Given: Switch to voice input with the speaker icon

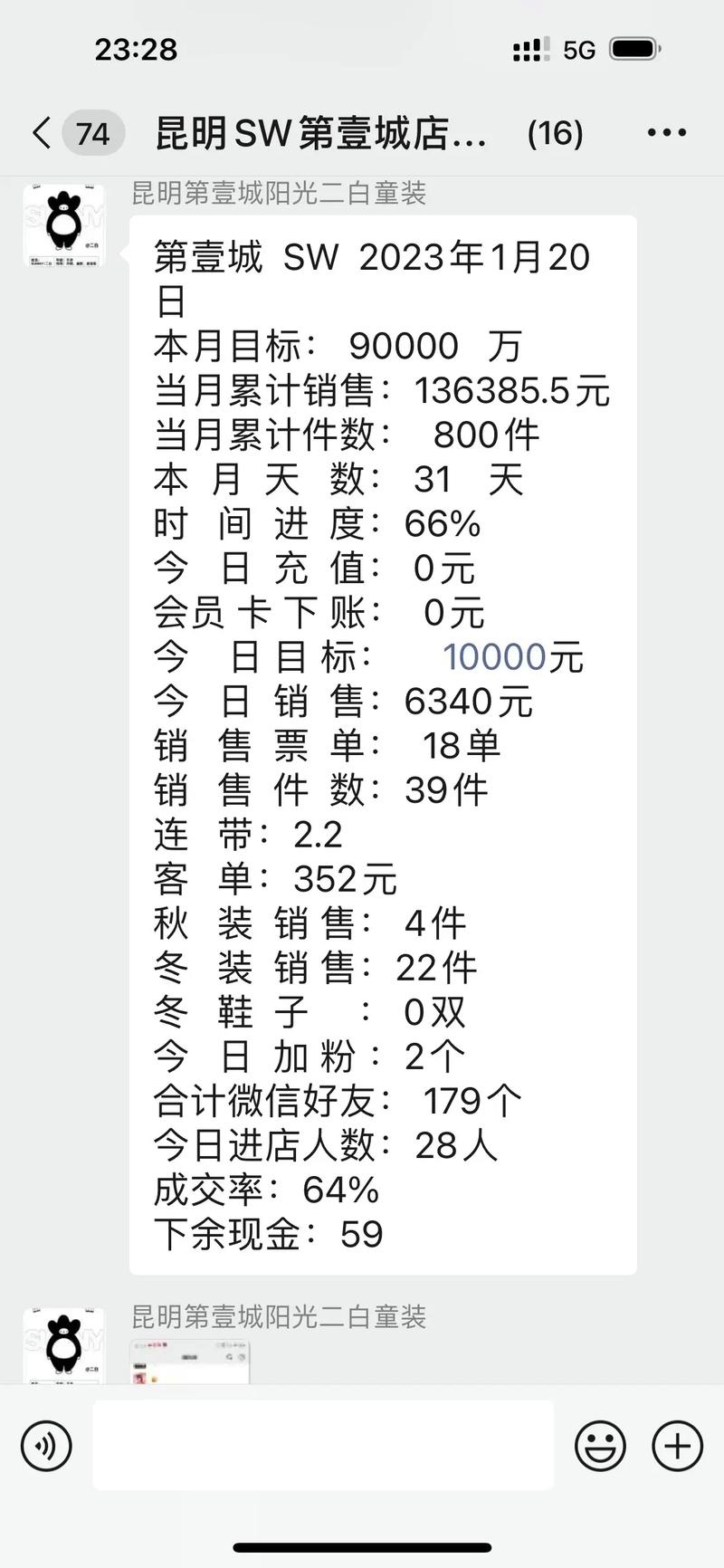Looking at the screenshot, I should 45,1446.
